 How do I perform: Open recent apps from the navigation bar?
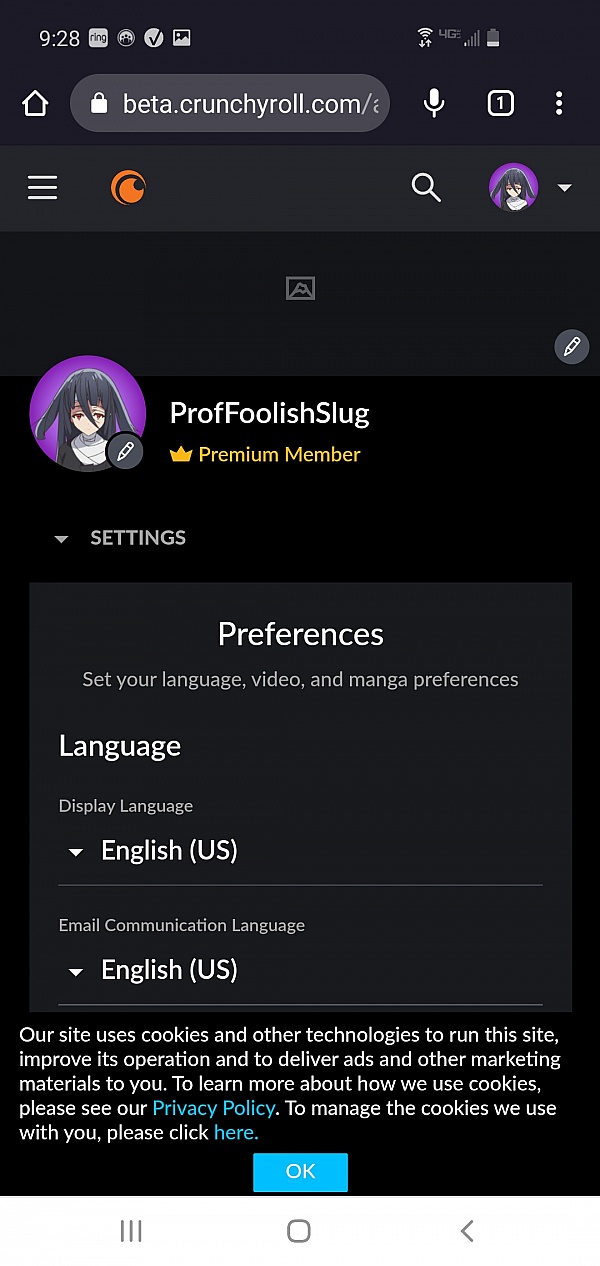point(131,1231)
